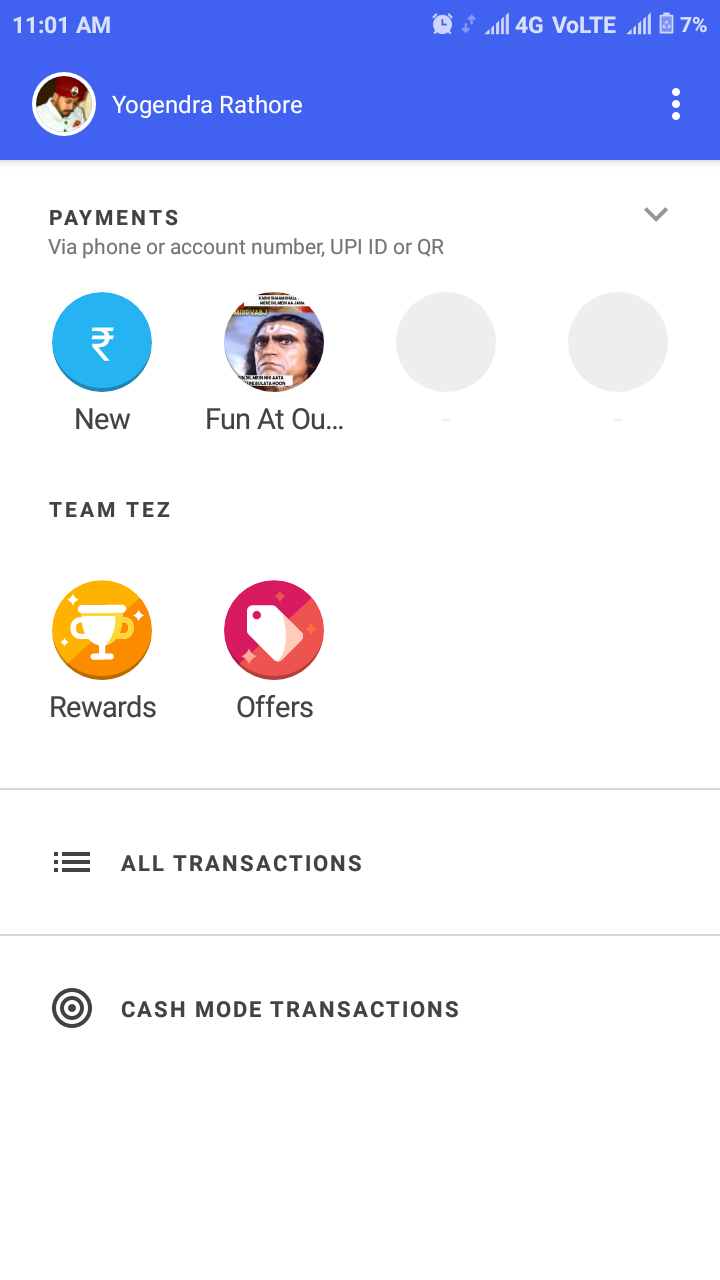The height and width of the screenshot is (1280, 720).
Task: Open All Transactions list
Action: (241, 863)
